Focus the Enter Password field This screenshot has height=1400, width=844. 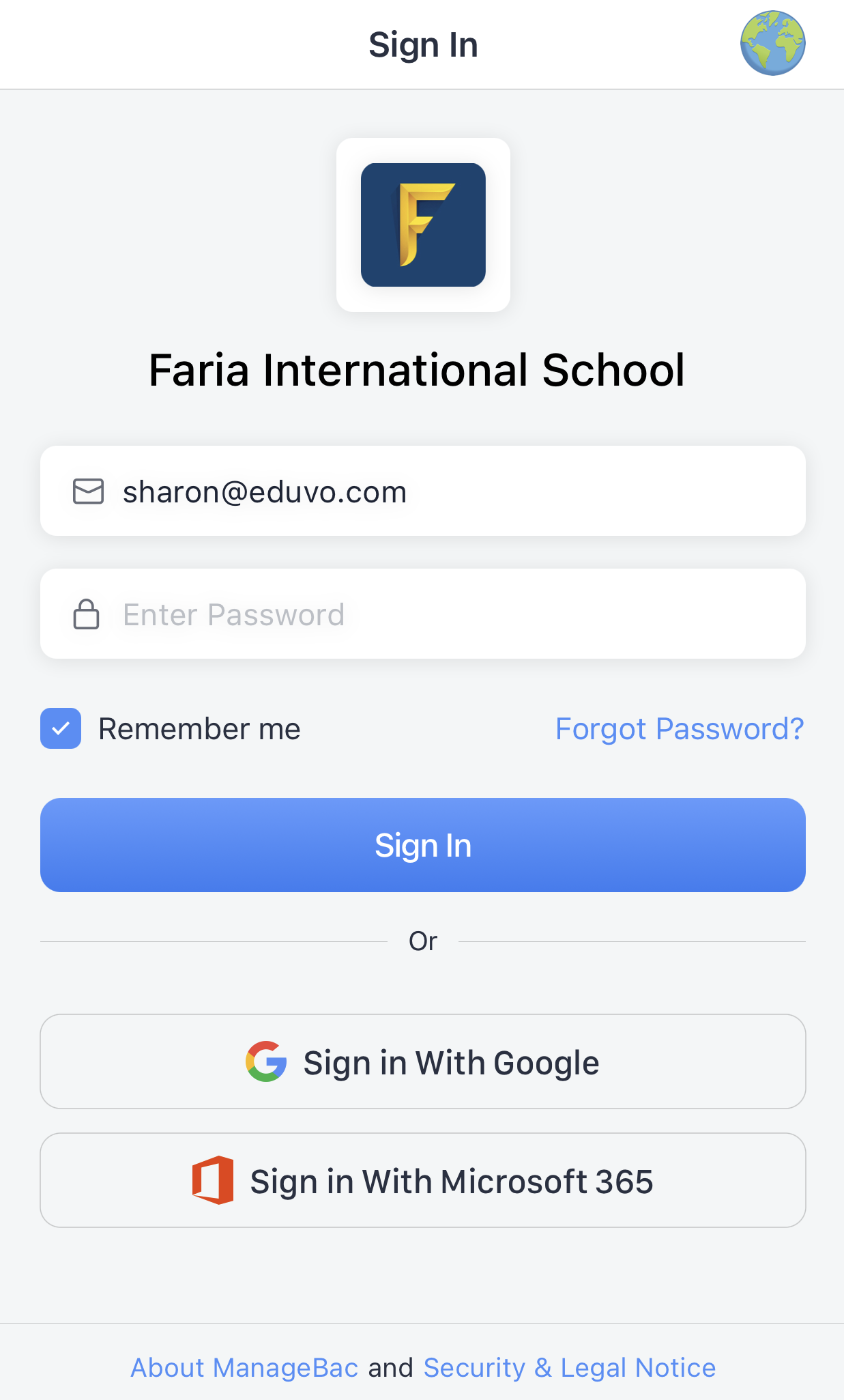(423, 614)
